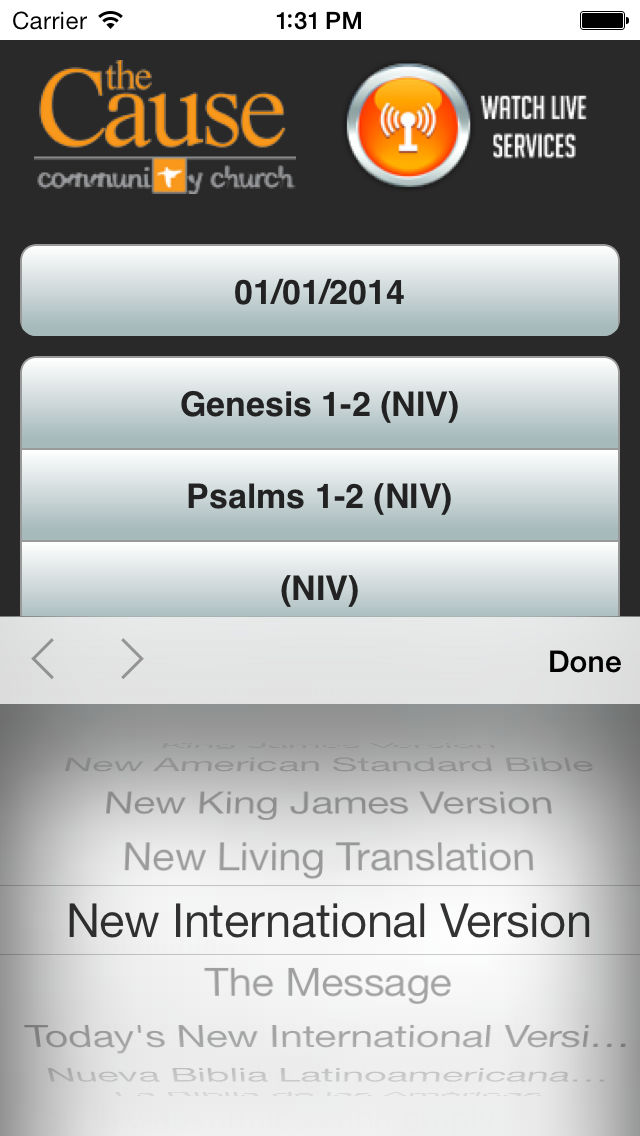Tap Done to close the picker
Image resolution: width=640 pixels, height=1136 pixels.
[584, 661]
